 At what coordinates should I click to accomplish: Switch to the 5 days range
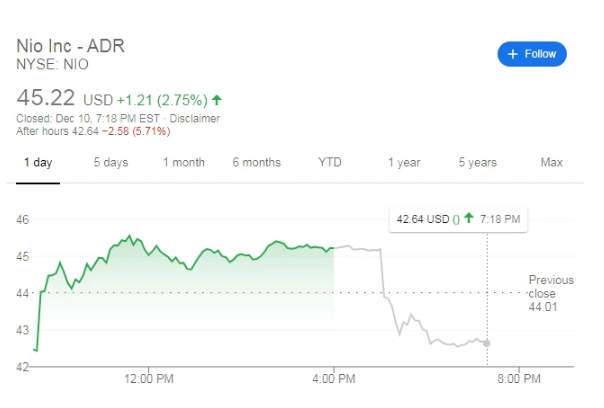tap(110, 162)
